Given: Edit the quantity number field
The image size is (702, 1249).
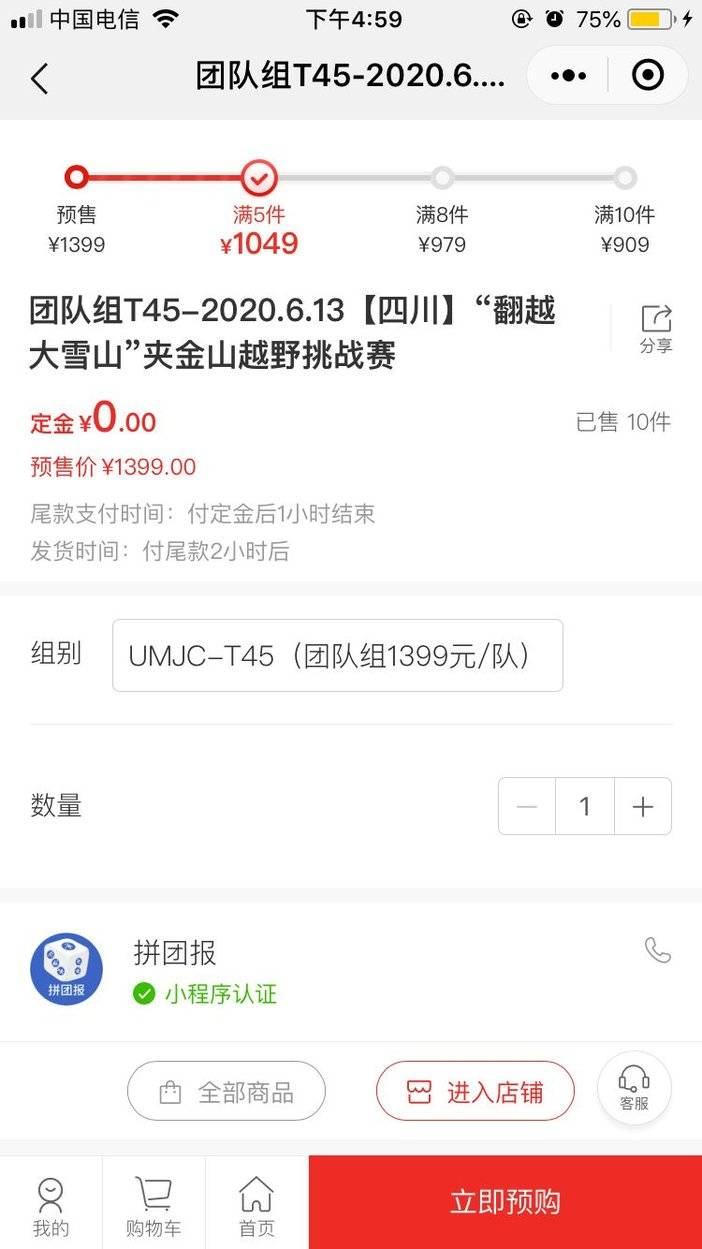Looking at the screenshot, I should coord(585,806).
